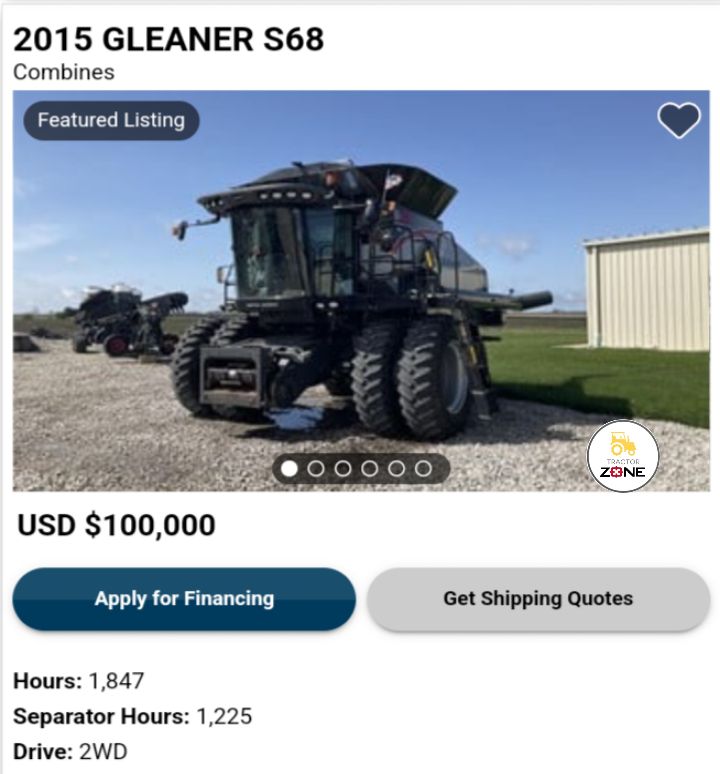
Task: Jump to the second photo dot
Action: click(x=316, y=468)
